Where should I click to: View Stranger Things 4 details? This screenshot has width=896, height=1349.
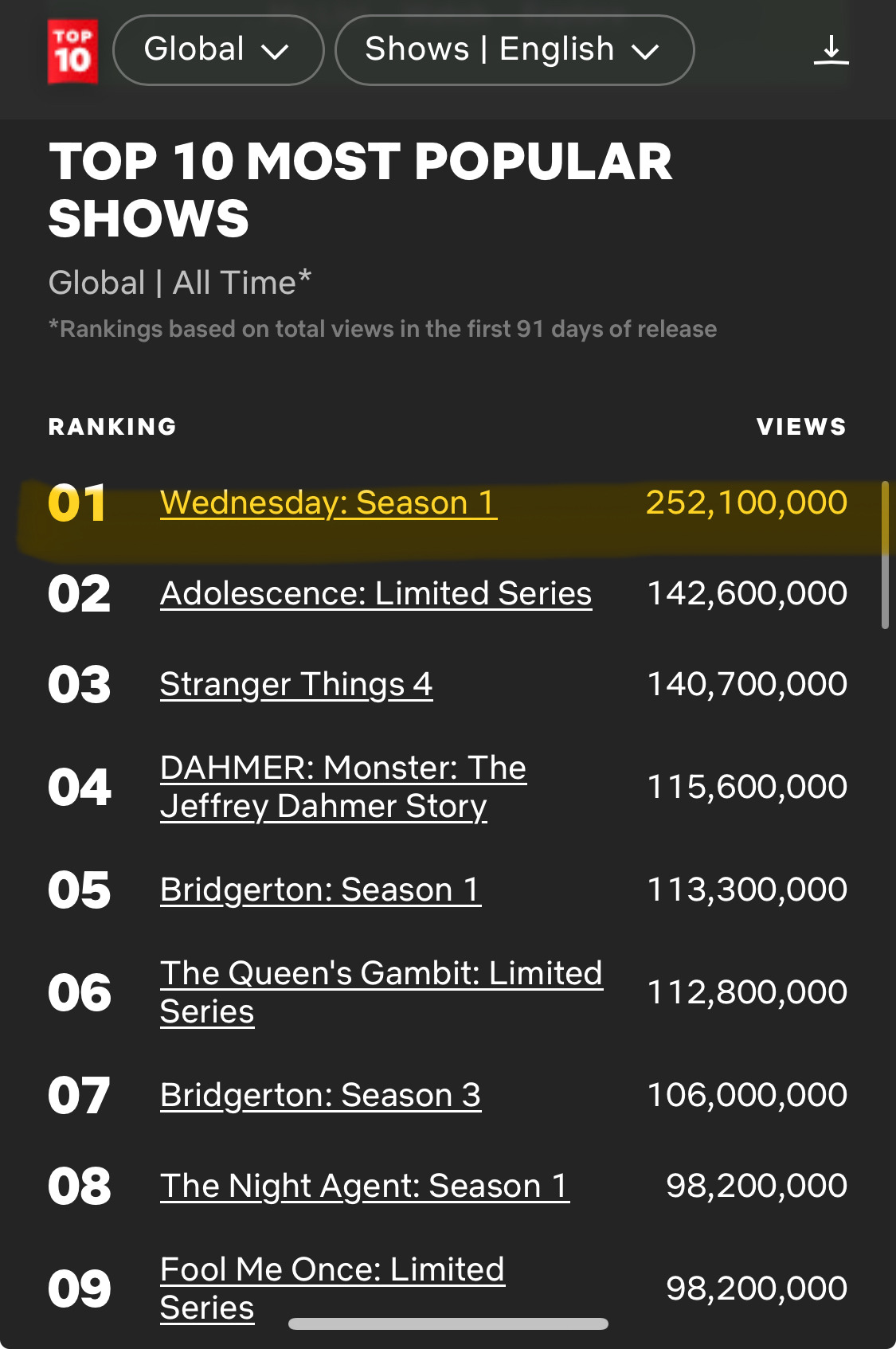tap(295, 684)
